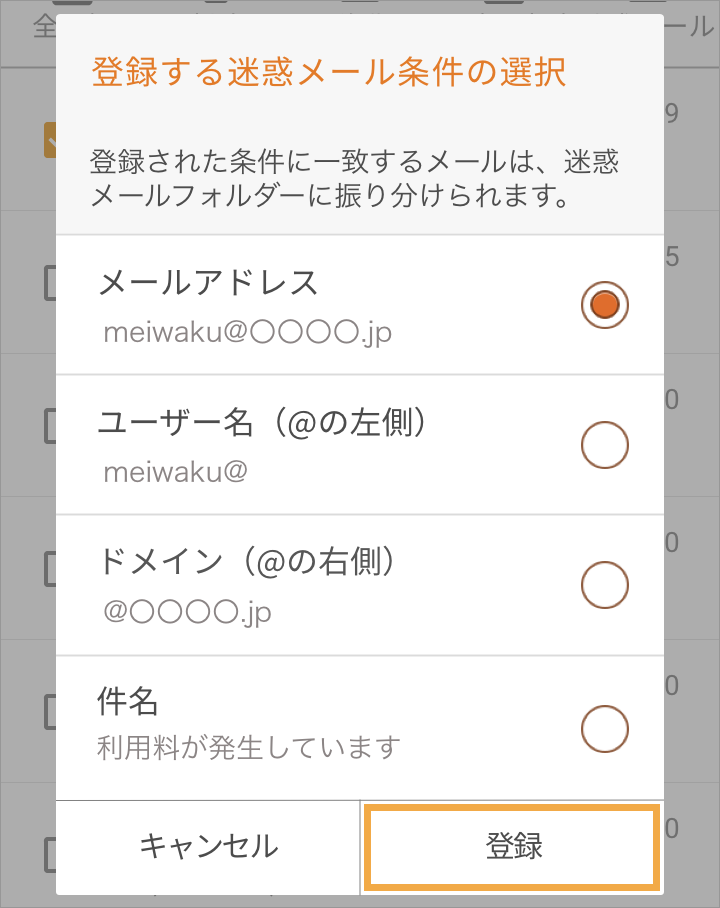Tap the キャンセル button
Screen dimensions: 720x908
(208, 846)
